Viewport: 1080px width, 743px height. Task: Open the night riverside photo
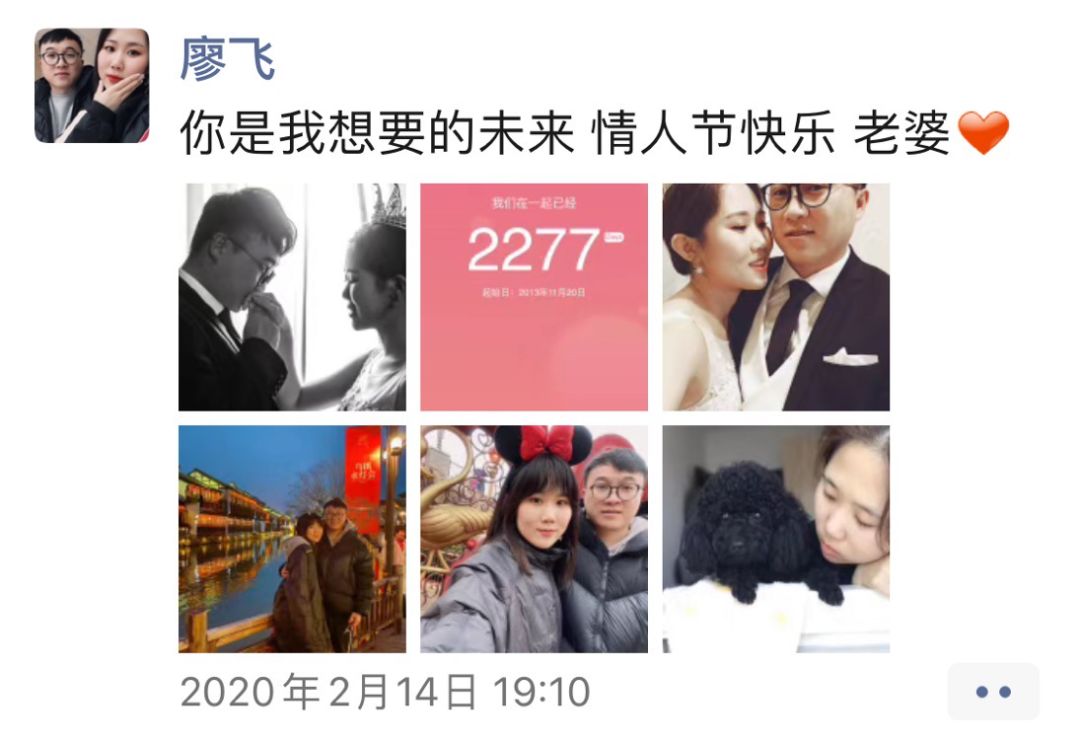tap(292, 539)
